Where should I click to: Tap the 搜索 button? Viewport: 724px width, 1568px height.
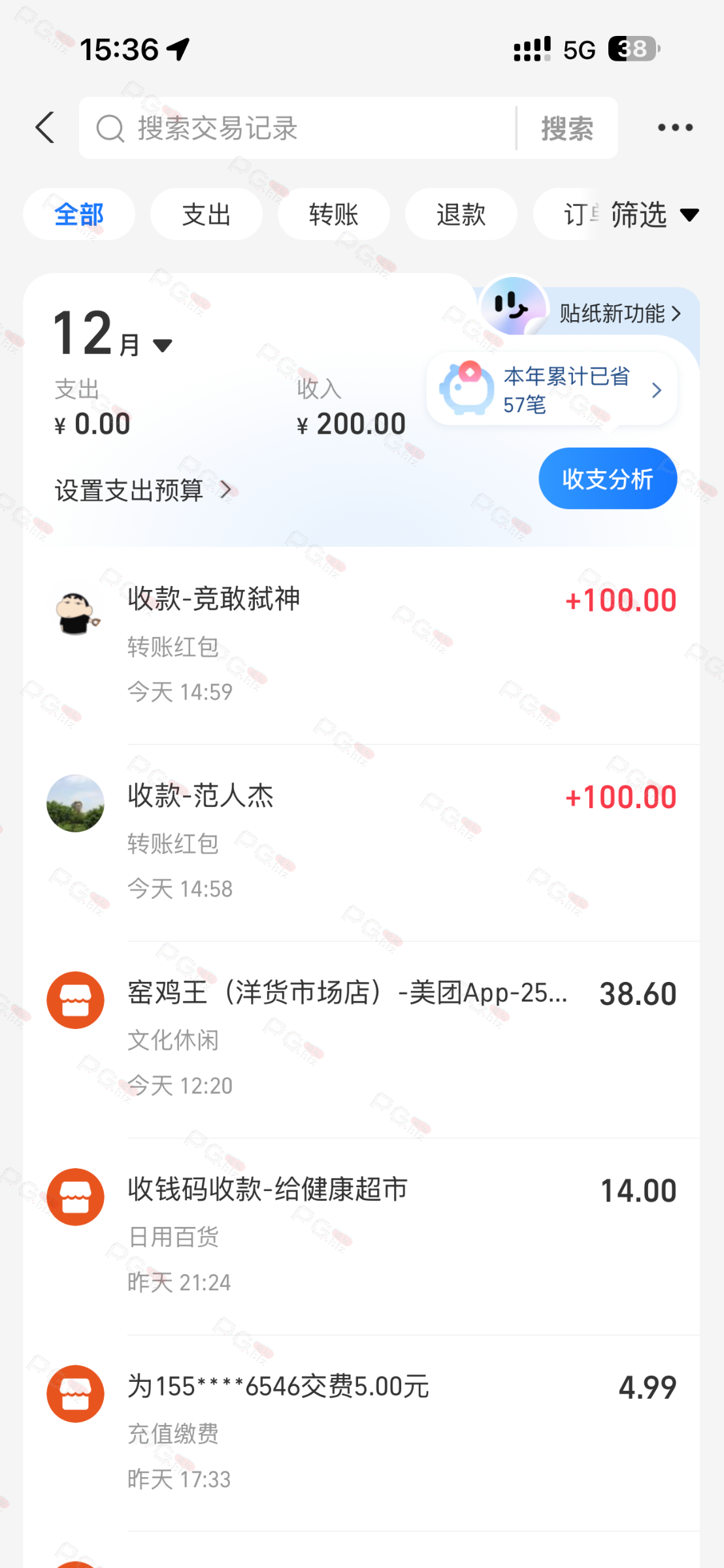pos(567,128)
